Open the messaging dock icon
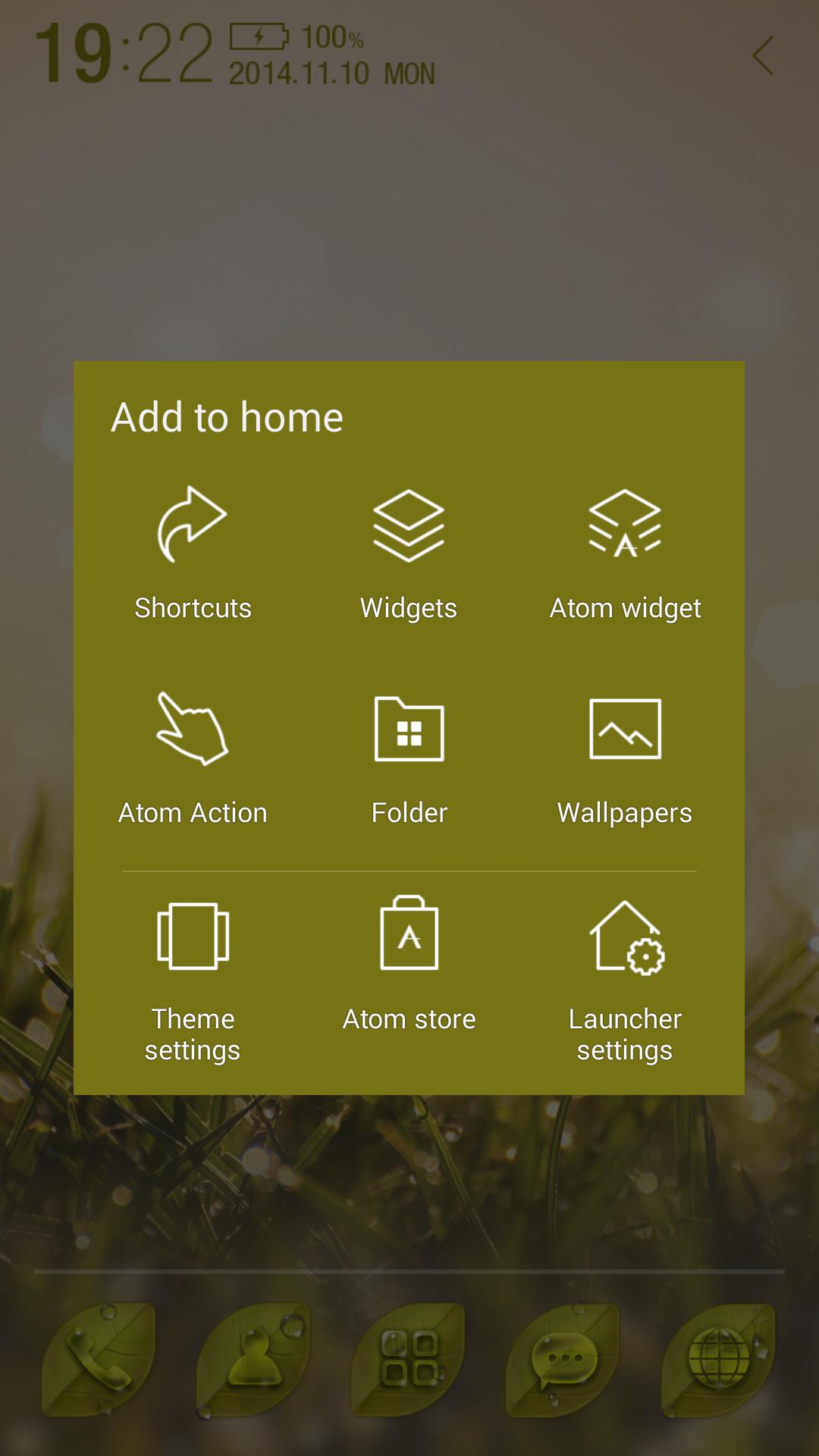Viewport: 819px width, 1456px height. point(564,1360)
